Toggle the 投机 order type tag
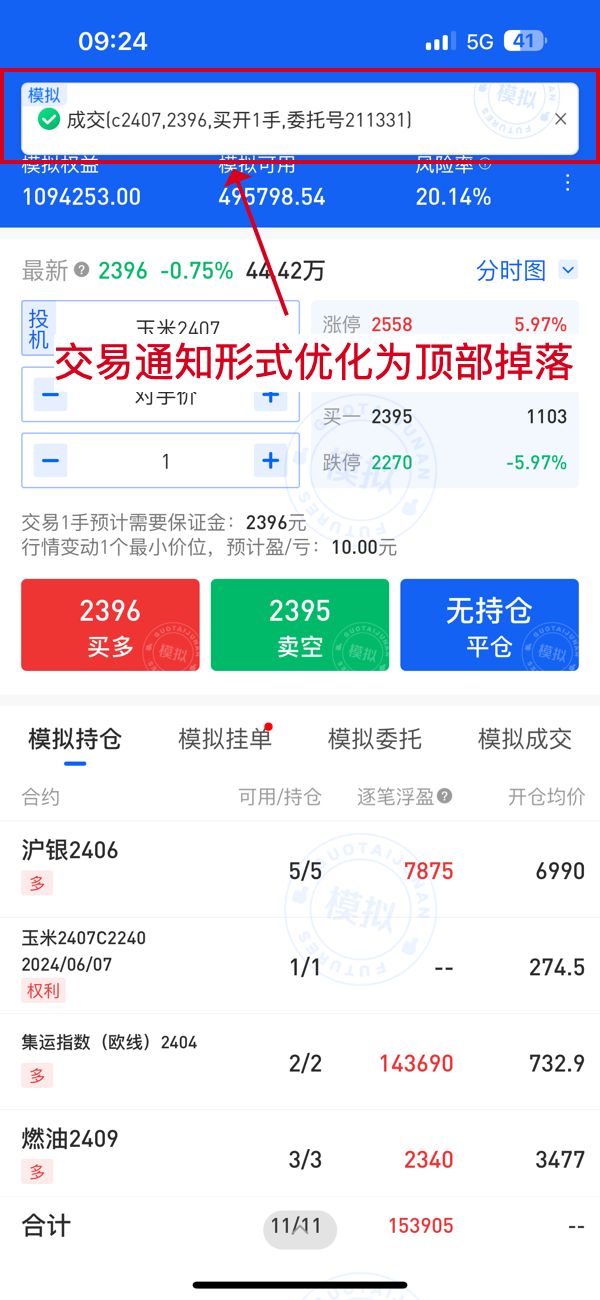Viewport: 600px width, 1300px height. click(x=39, y=330)
